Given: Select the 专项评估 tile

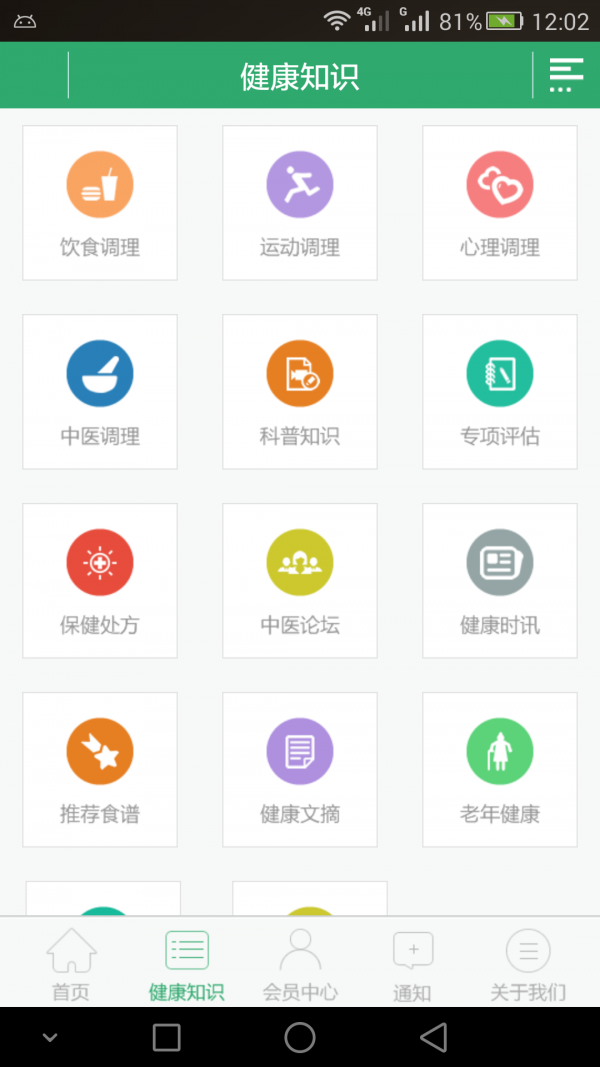Looking at the screenshot, I should (500, 392).
